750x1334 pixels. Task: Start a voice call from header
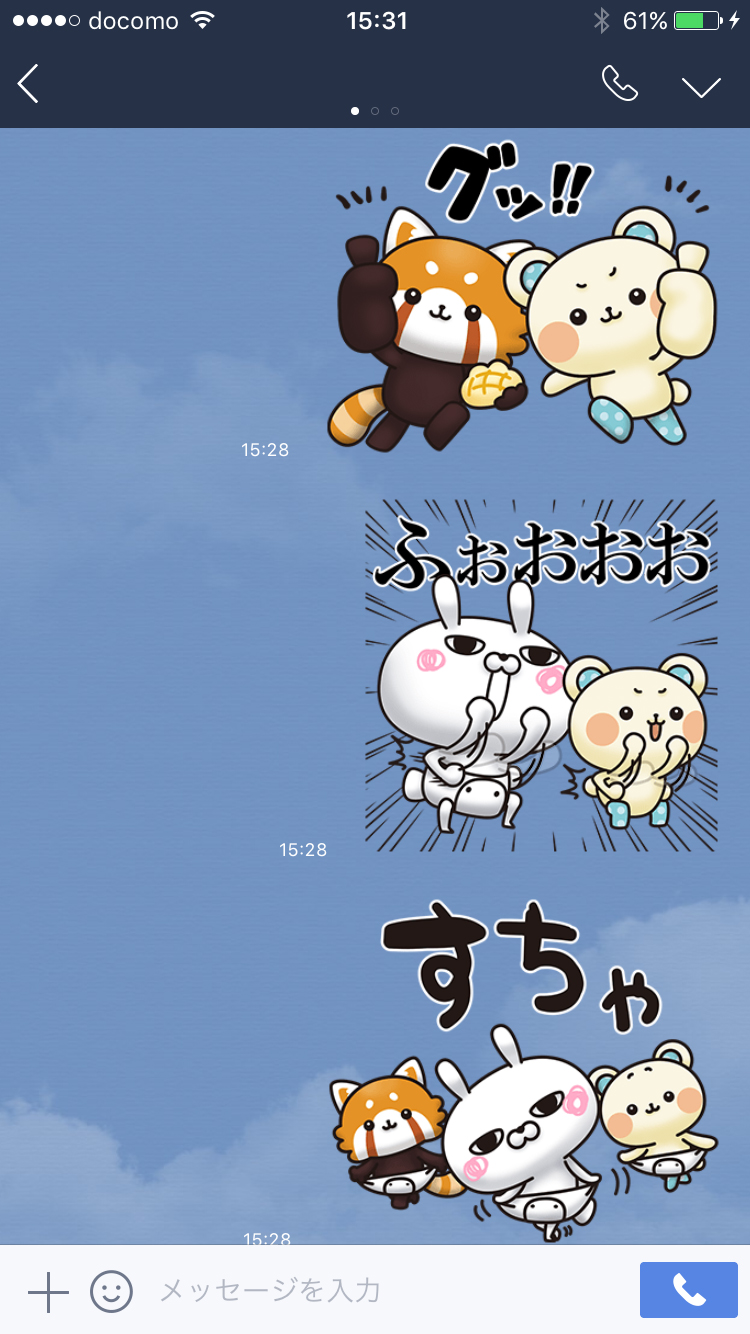click(x=619, y=84)
